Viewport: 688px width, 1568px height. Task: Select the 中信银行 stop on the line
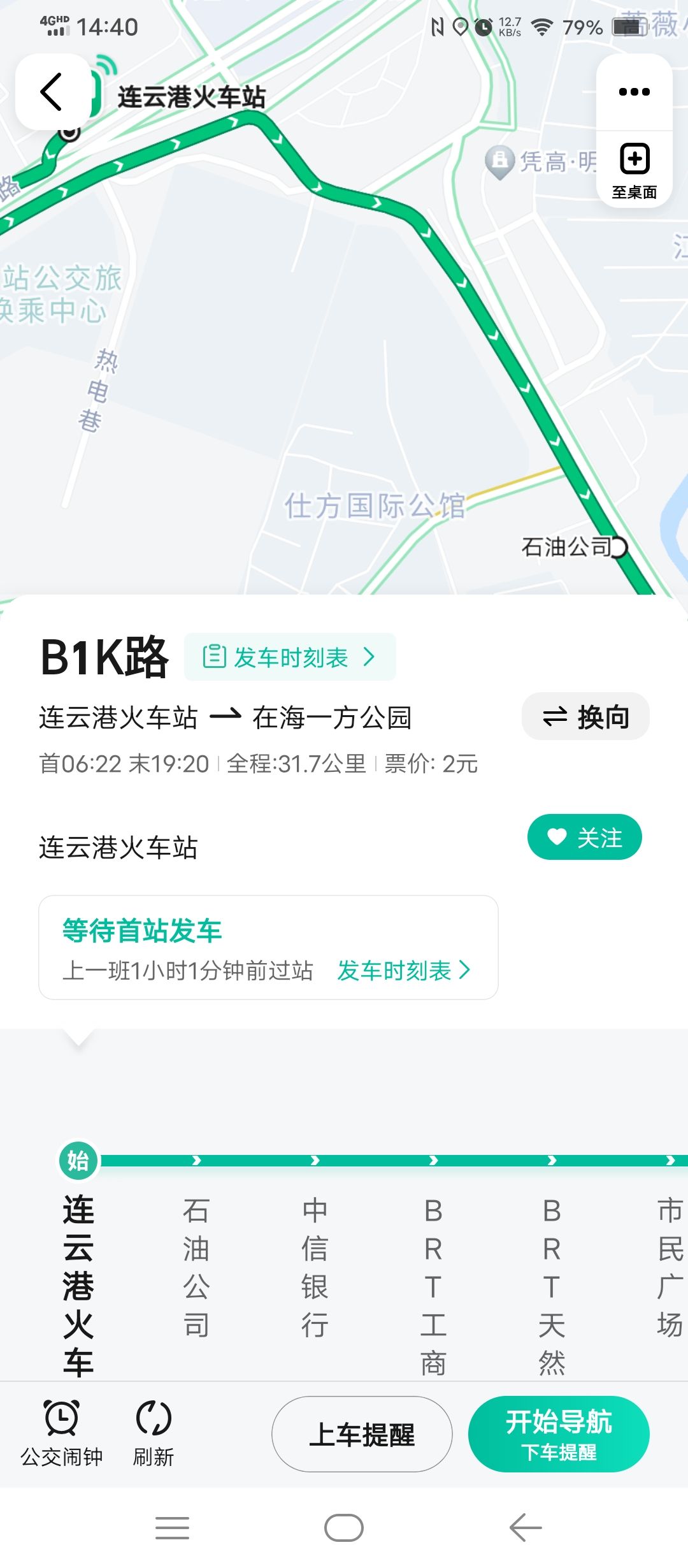315,1265
